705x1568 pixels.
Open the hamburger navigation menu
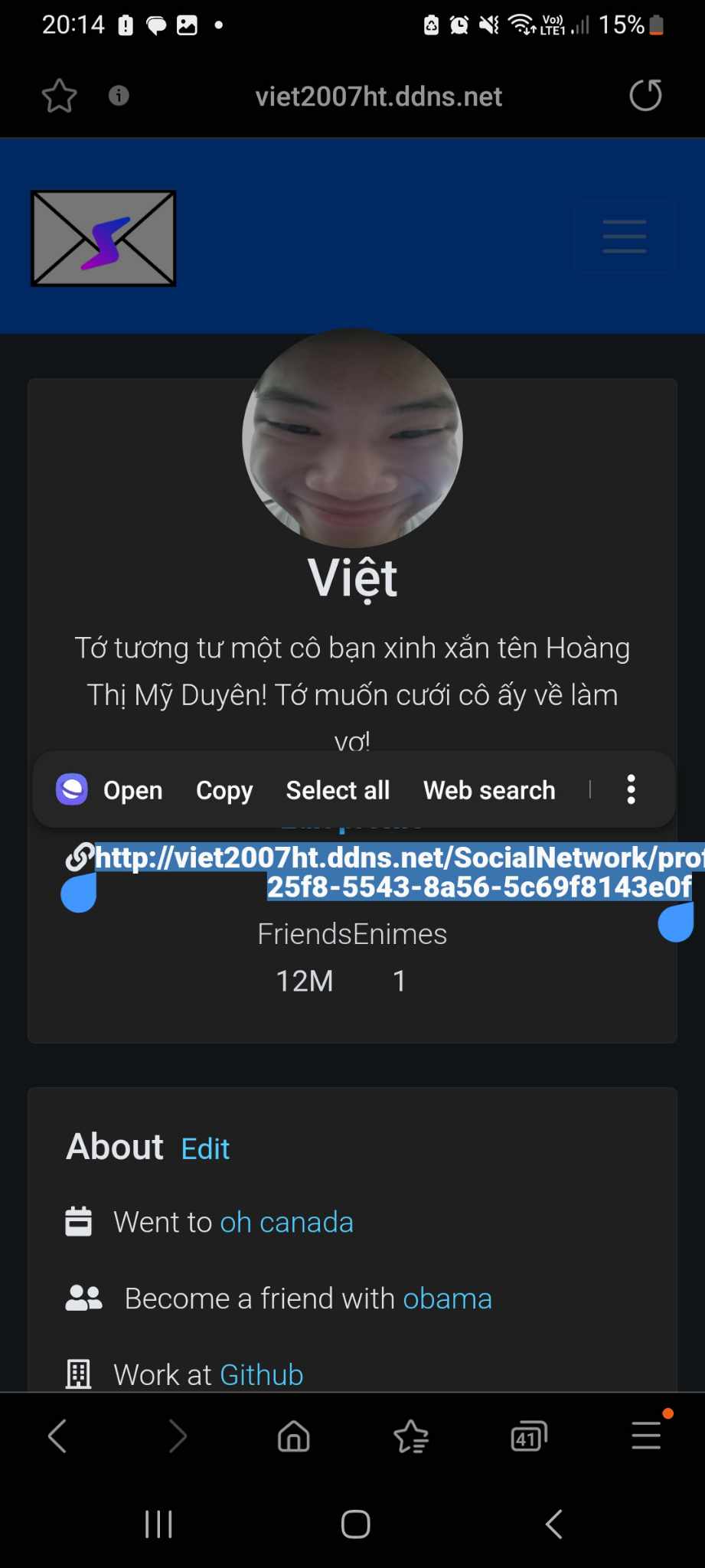coord(624,236)
